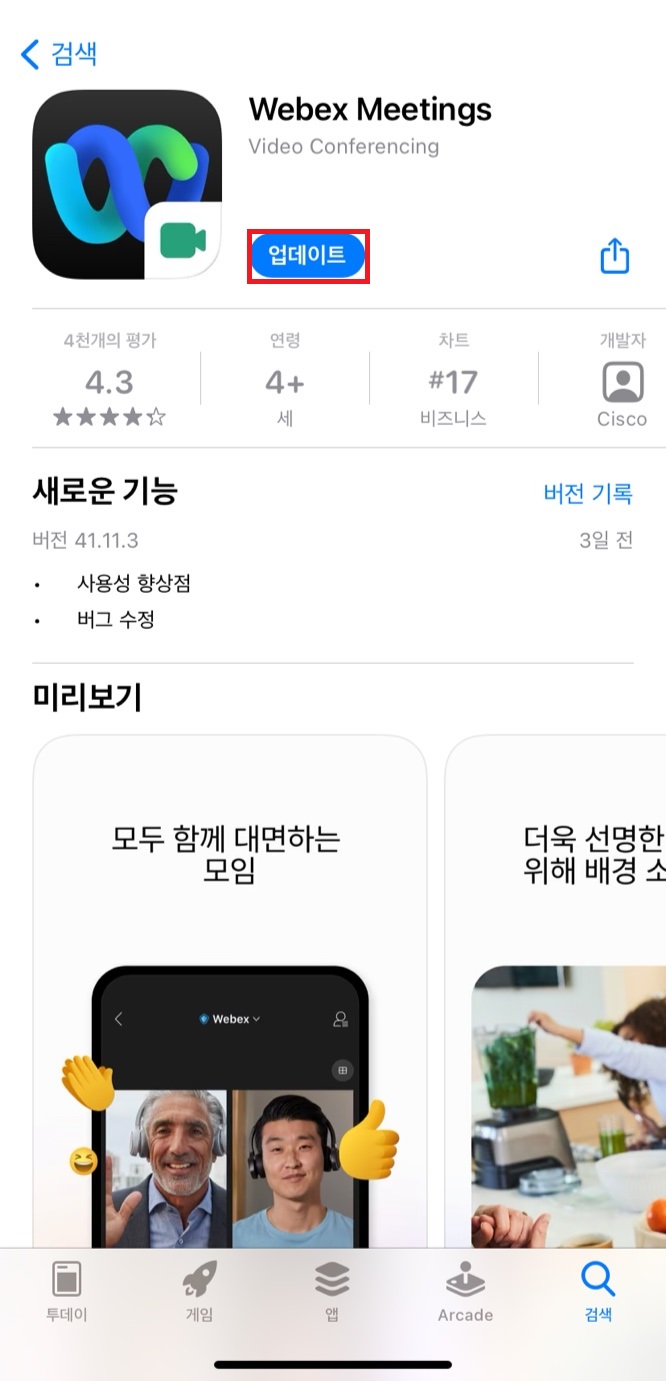Open the second preview with the blender
The width and height of the screenshot is (666, 1381).
point(556,992)
